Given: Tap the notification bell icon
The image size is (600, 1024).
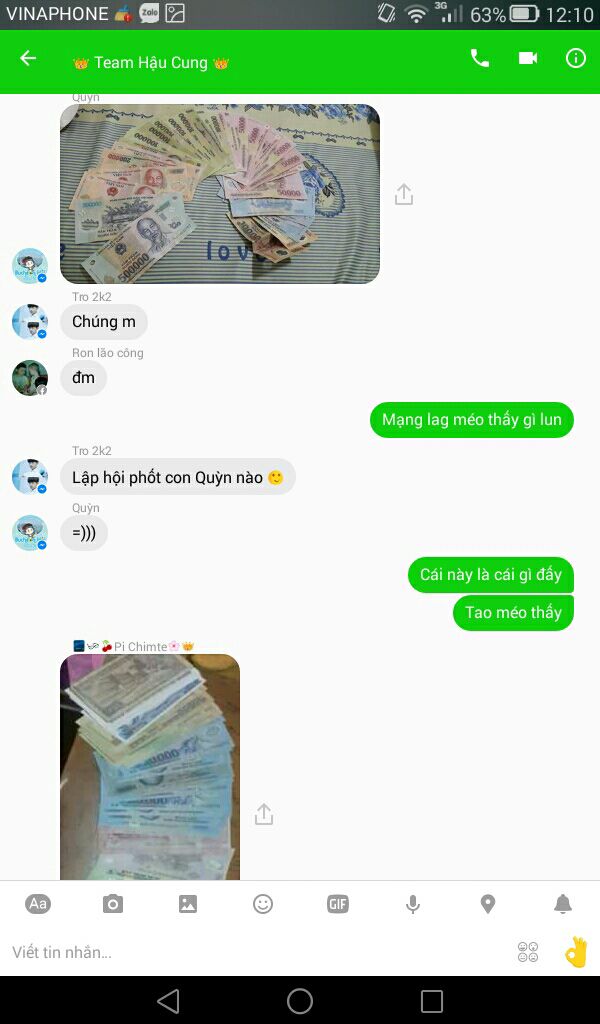Looking at the screenshot, I should pos(563,904).
